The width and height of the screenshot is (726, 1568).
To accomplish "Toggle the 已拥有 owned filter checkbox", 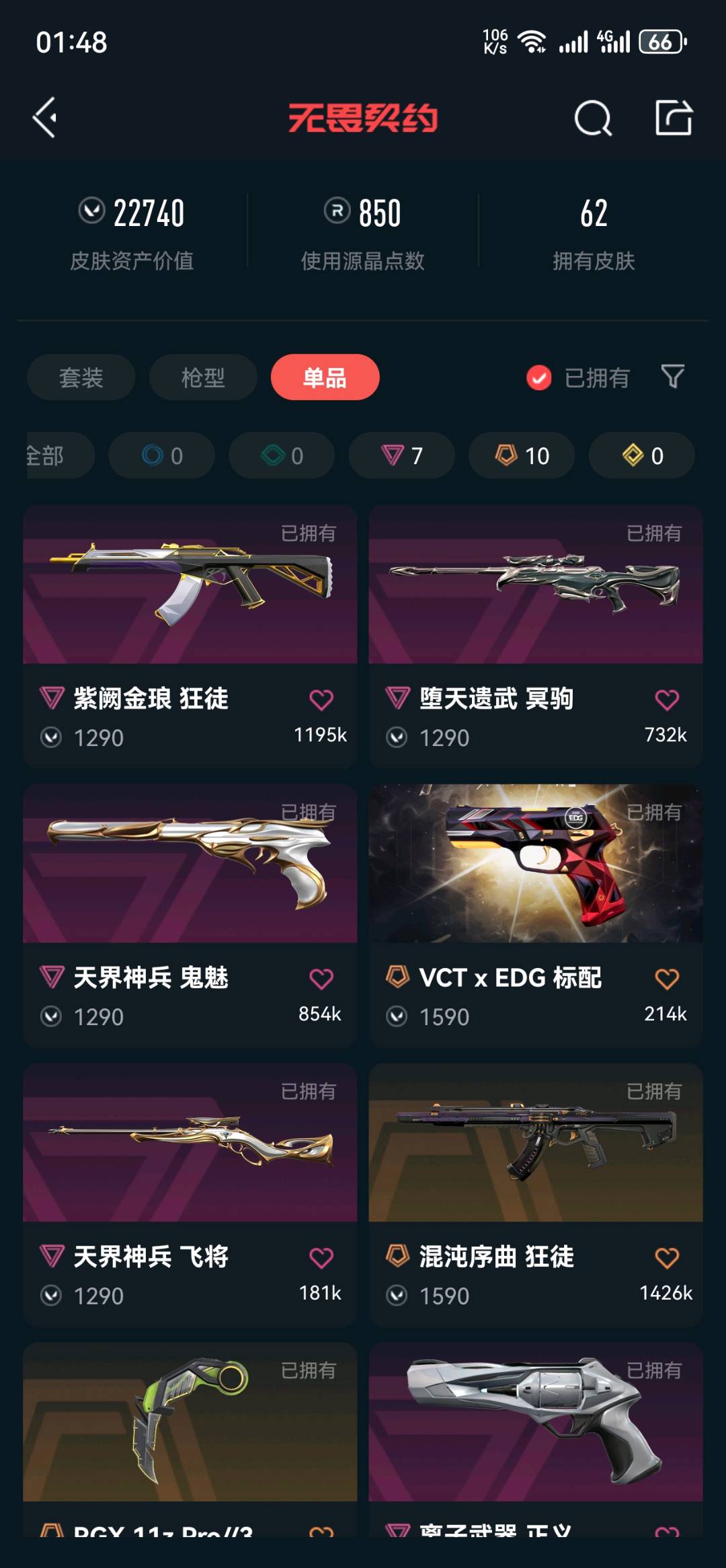I will 539,377.
